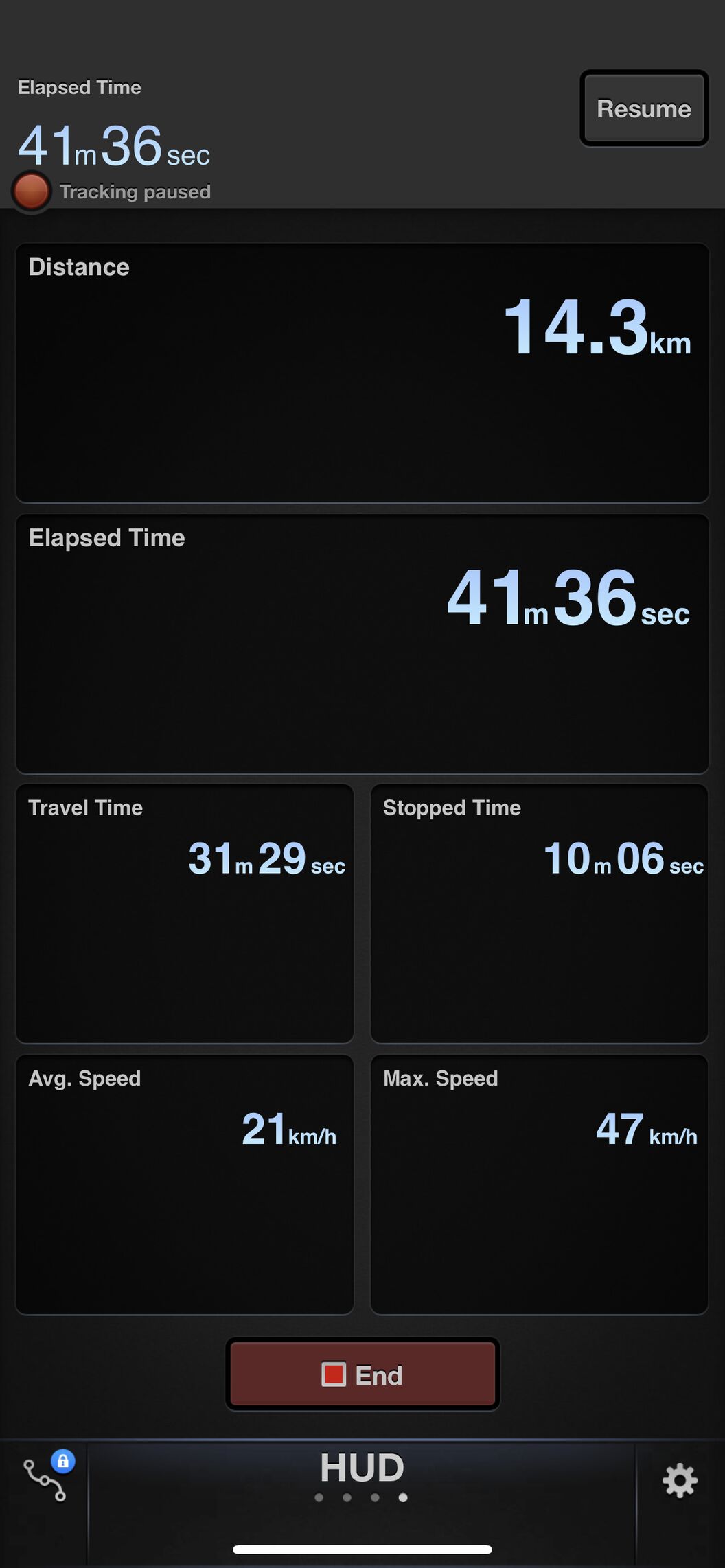
Task: Select the Travel Time tile
Action: [185, 914]
